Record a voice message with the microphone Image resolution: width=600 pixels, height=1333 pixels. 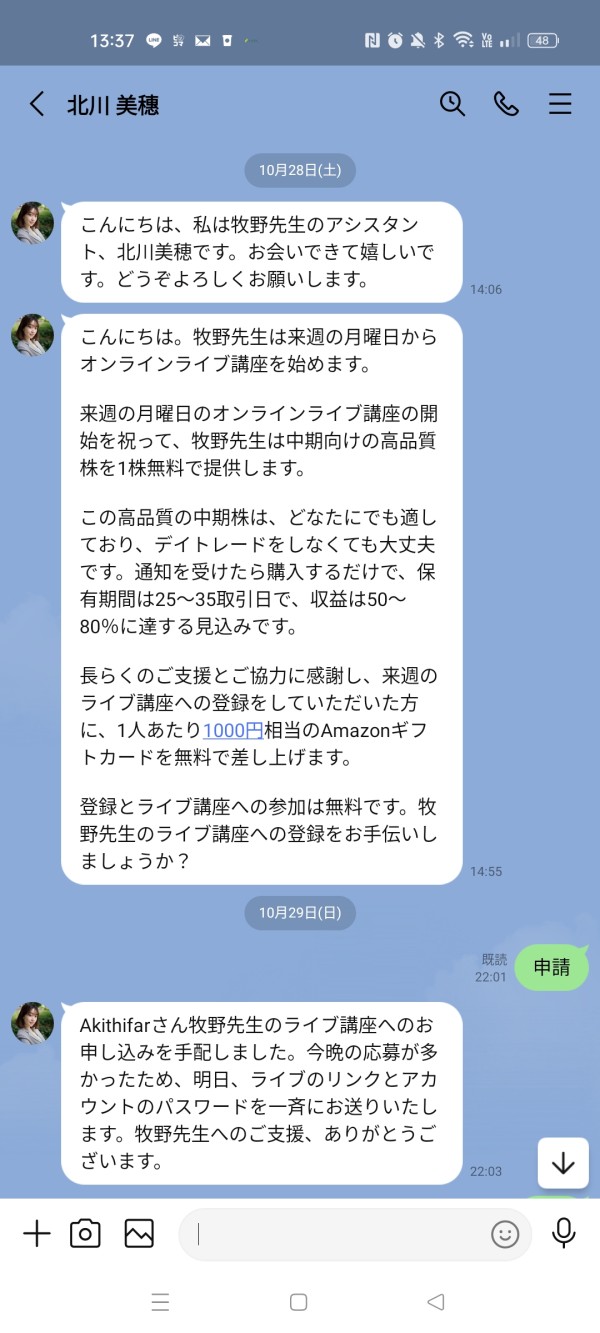(x=564, y=1233)
